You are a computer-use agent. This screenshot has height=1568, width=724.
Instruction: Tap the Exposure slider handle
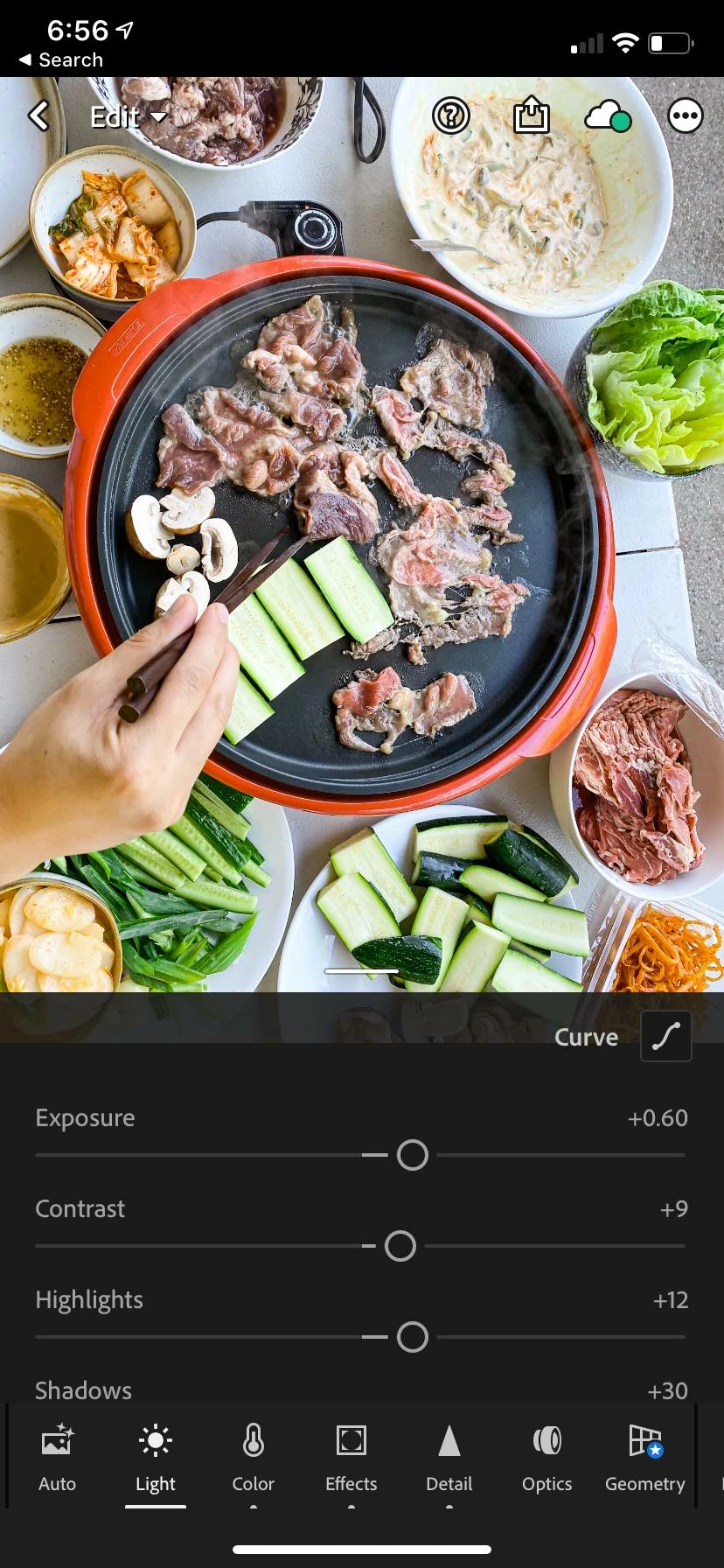tap(412, 1155)
